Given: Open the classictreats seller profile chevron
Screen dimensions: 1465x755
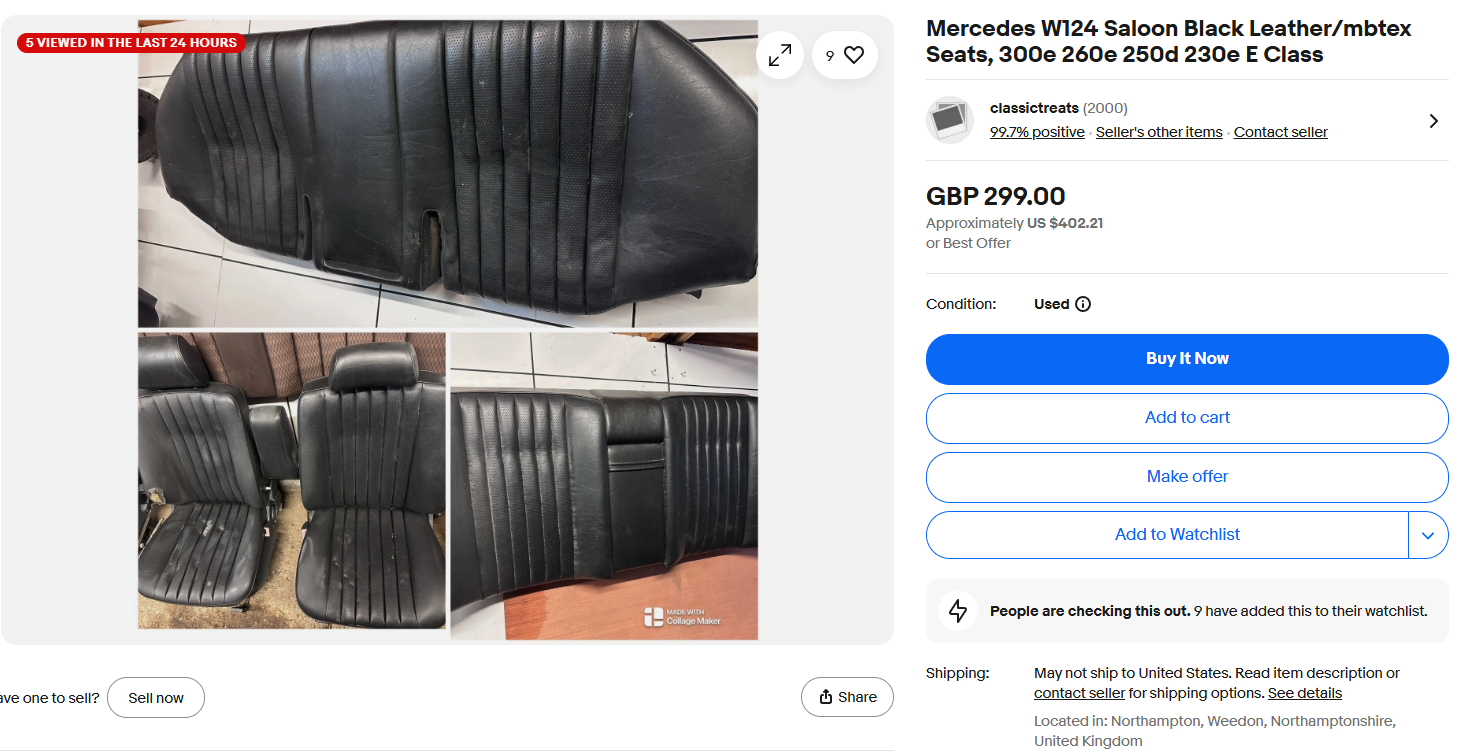Looking at the screenshot, I should coord(1433,121).
